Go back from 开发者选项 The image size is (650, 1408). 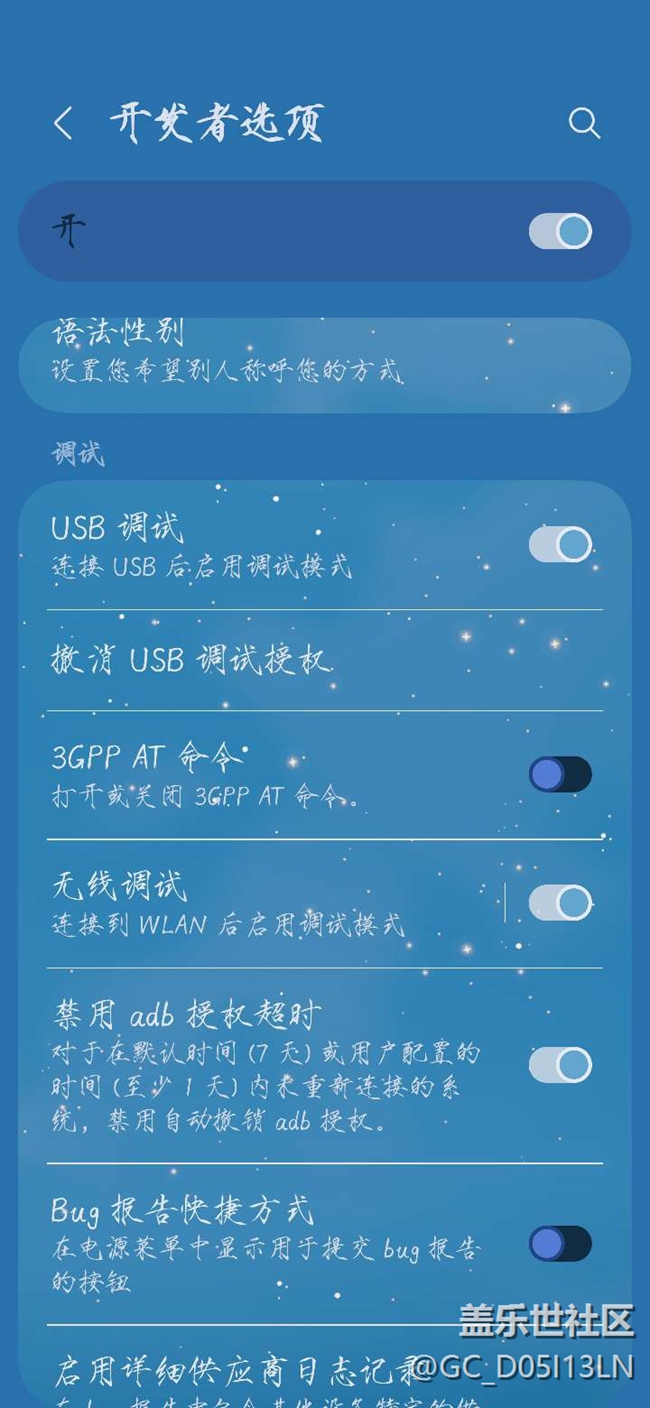point(63,124)
